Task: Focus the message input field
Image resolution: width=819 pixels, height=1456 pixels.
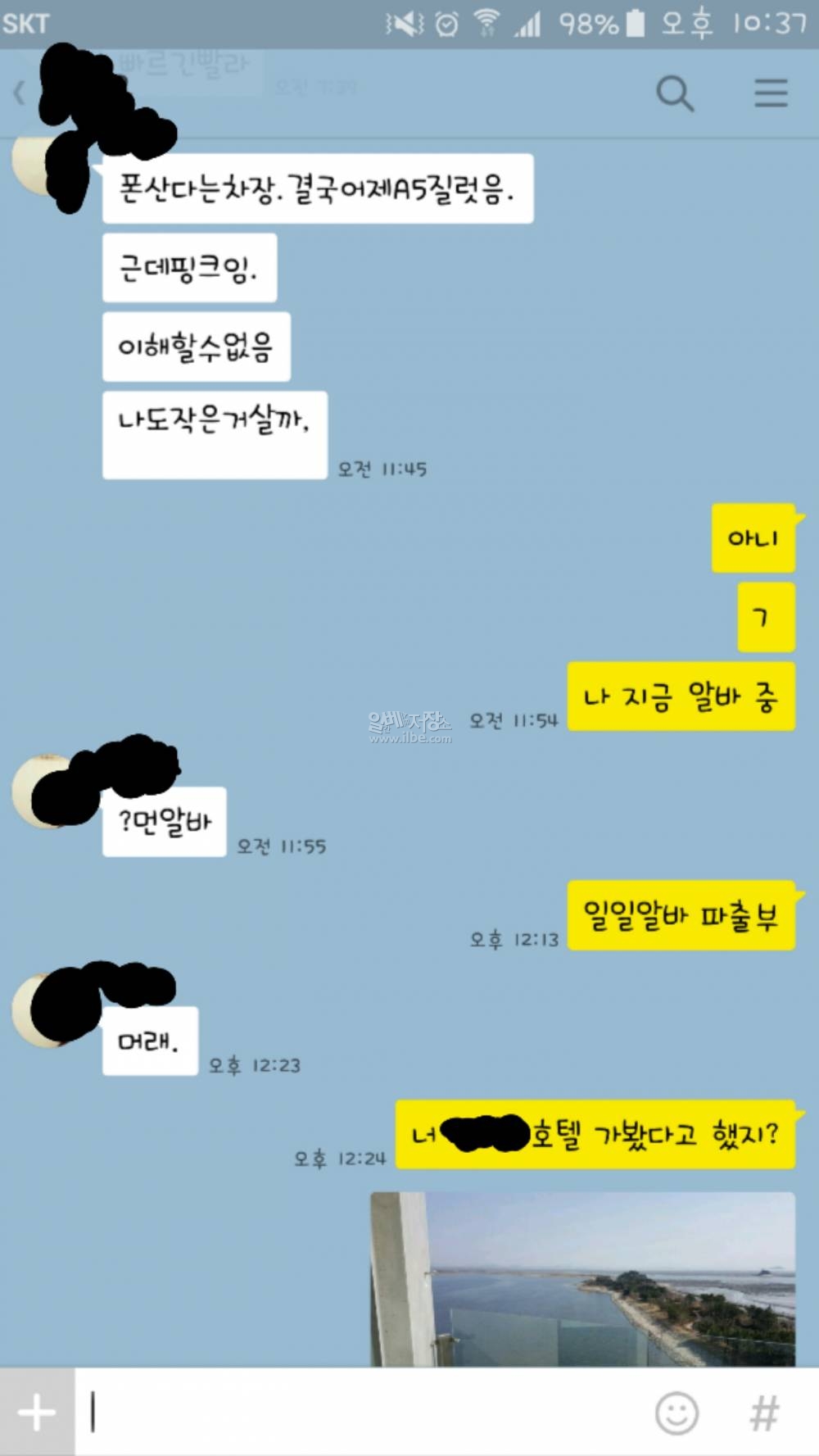Action: [360, 1413]
